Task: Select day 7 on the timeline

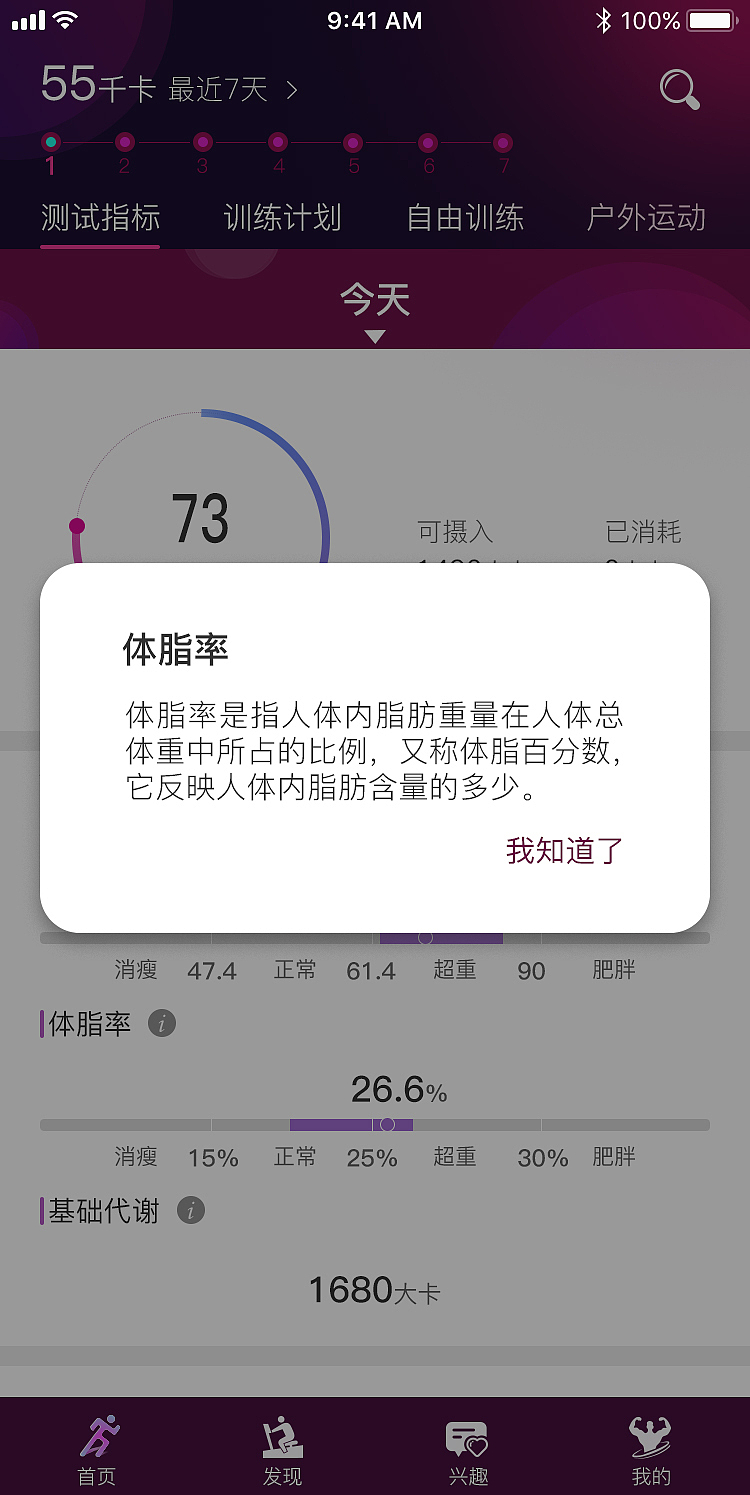Action: 503,143
